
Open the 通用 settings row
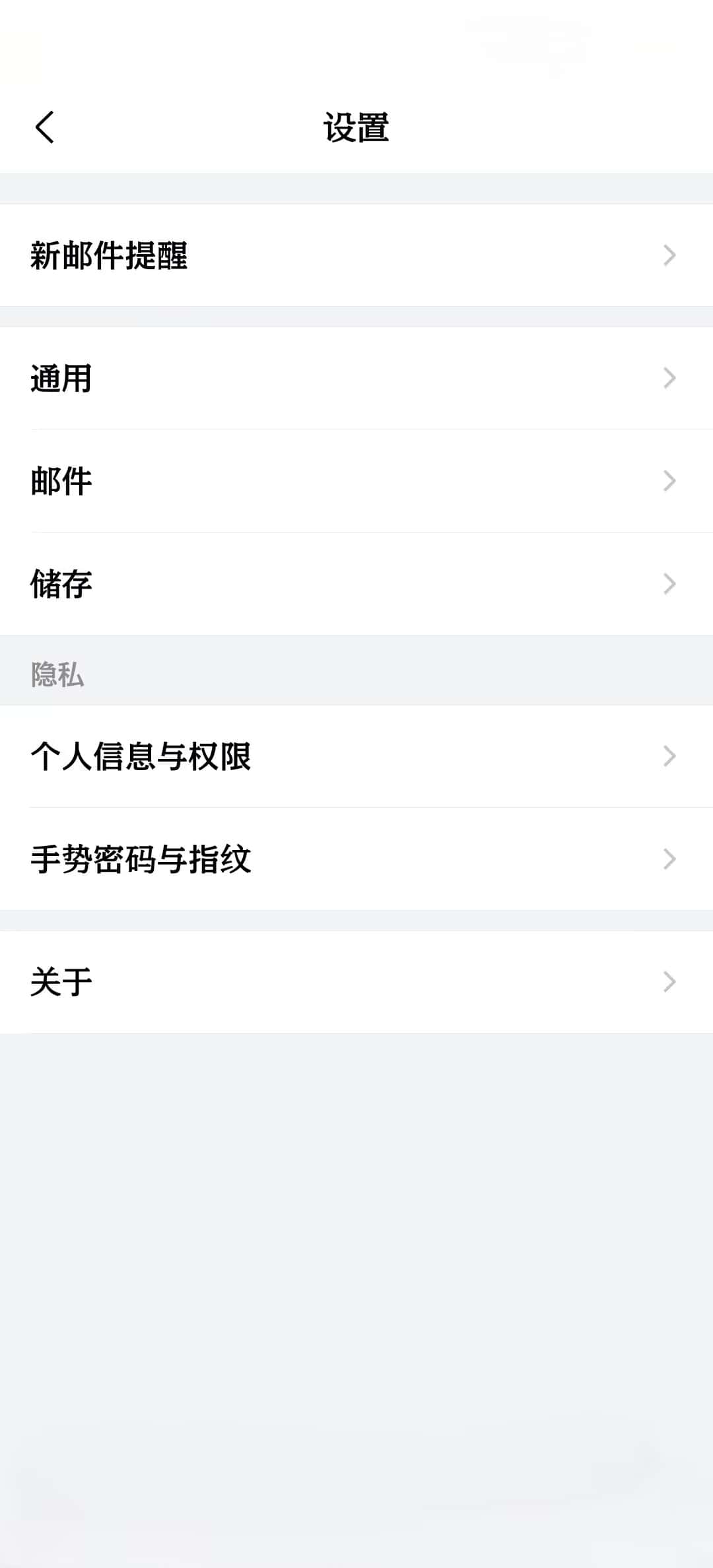click(356, 378)
